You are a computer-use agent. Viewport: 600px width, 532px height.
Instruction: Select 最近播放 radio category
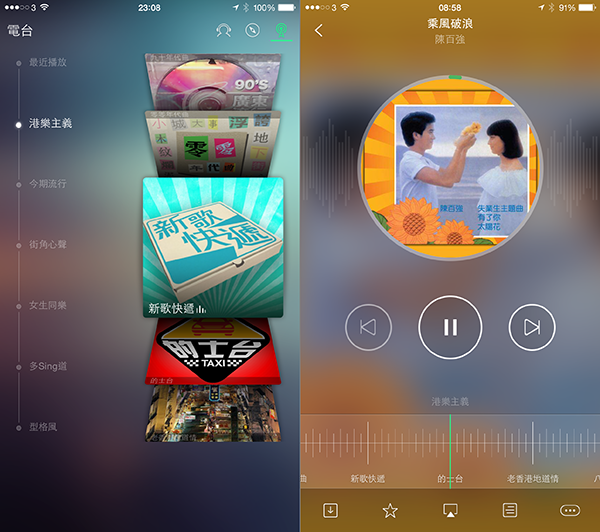48,62
